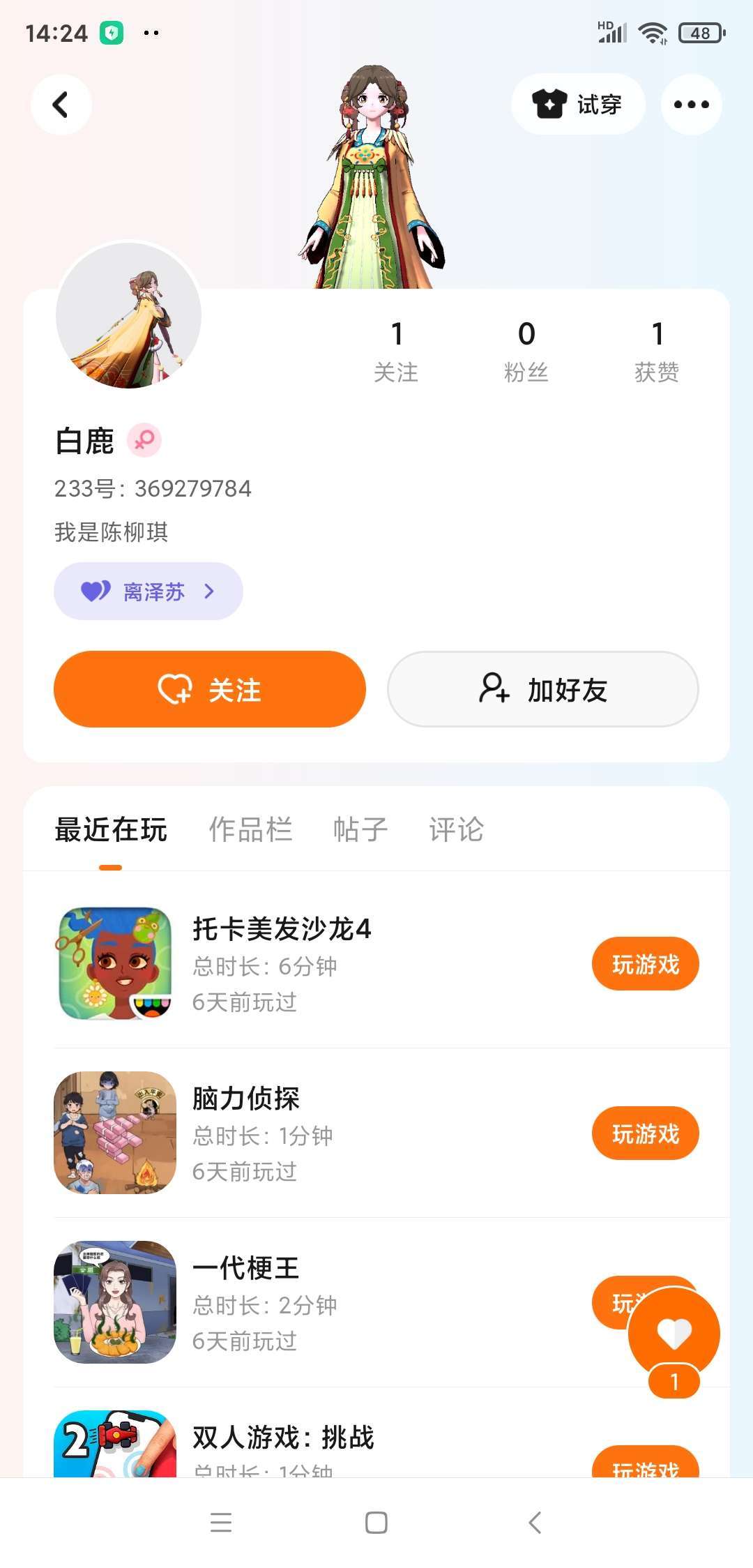Image resolution: width=753 pixels, height=1568 pixels.
Task: Switch to the 作品栏 tab
Action: tap(250, 830)
